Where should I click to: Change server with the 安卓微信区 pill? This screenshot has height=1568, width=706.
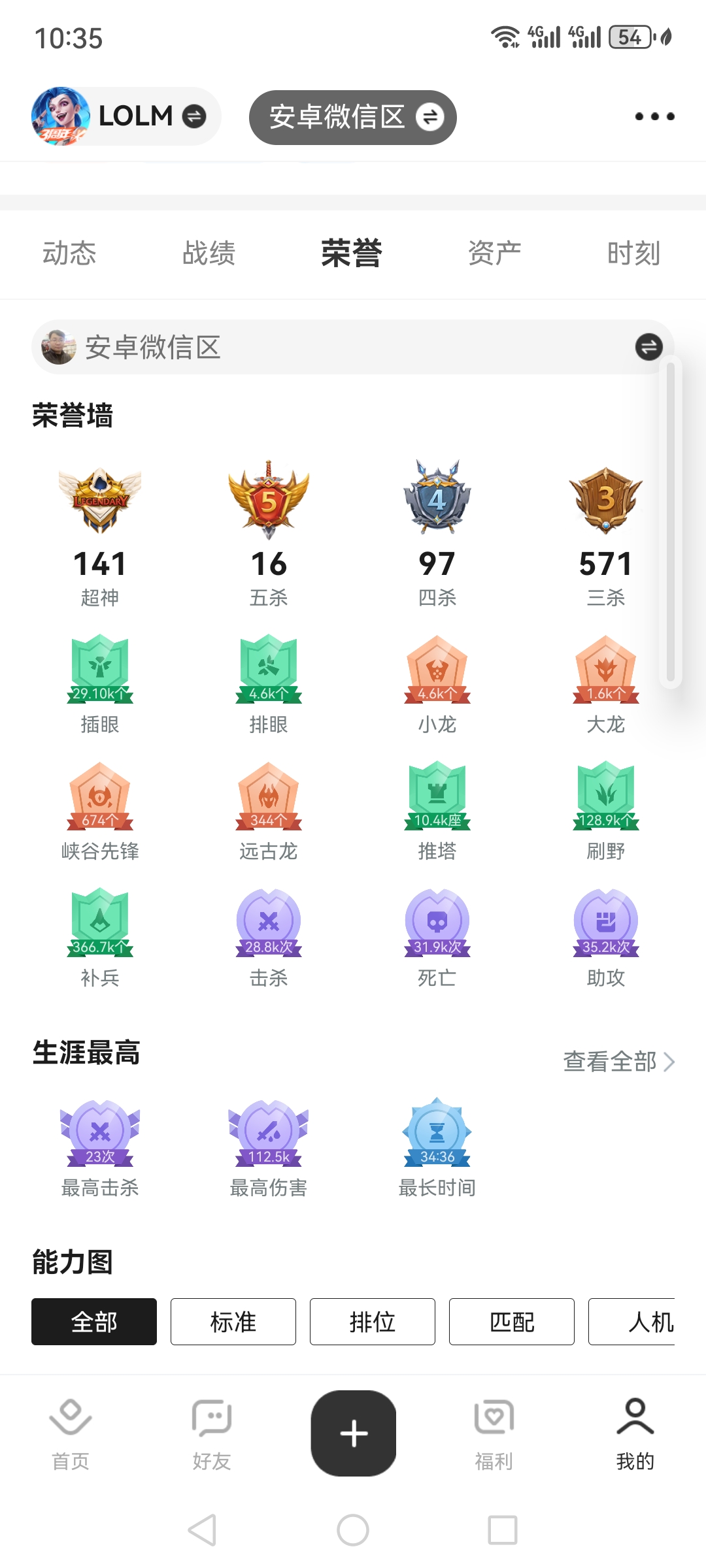click(352, 118)
